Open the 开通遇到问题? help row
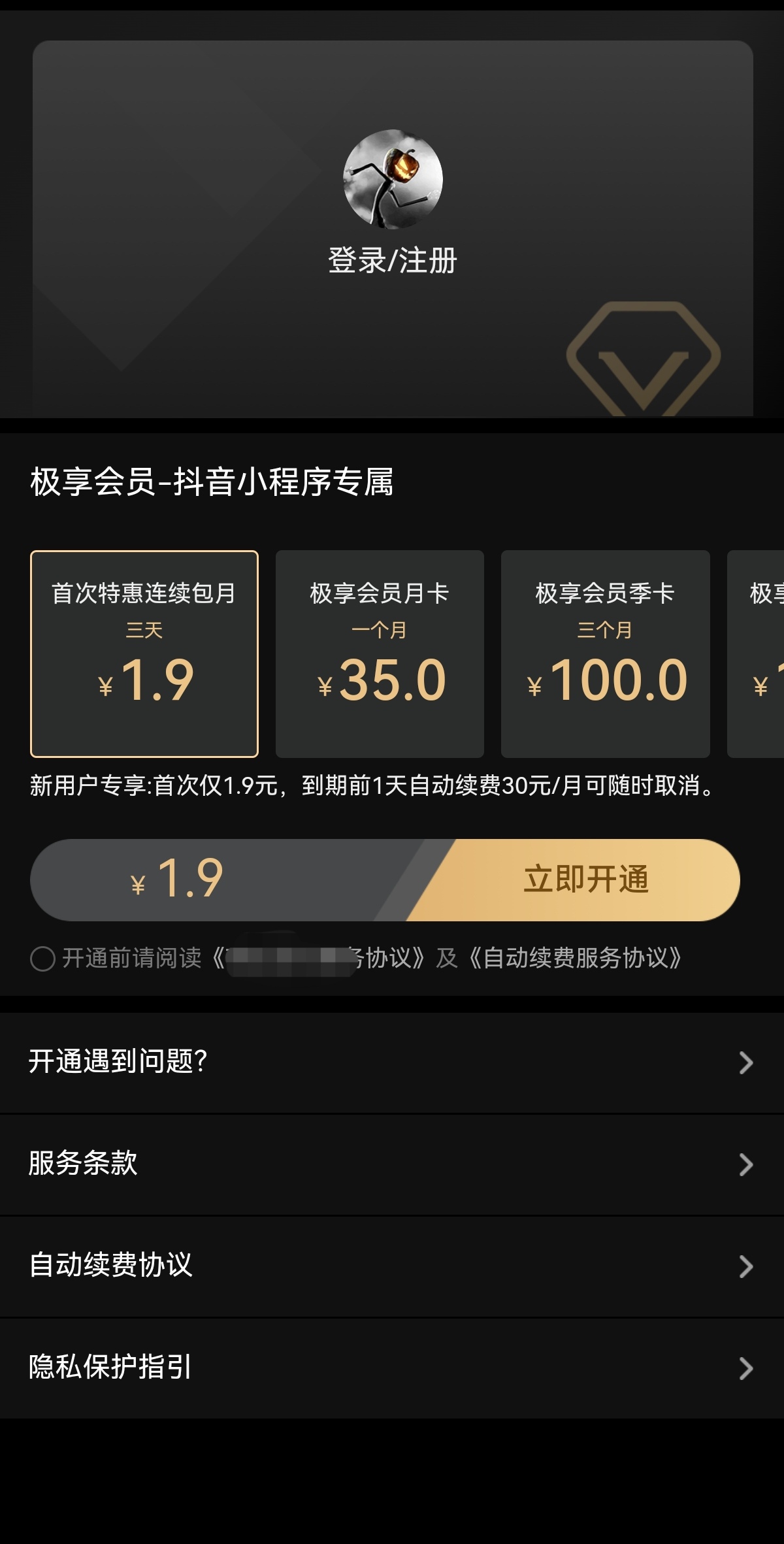Viewport: 784px width, 1544px height. point(392,1062)
